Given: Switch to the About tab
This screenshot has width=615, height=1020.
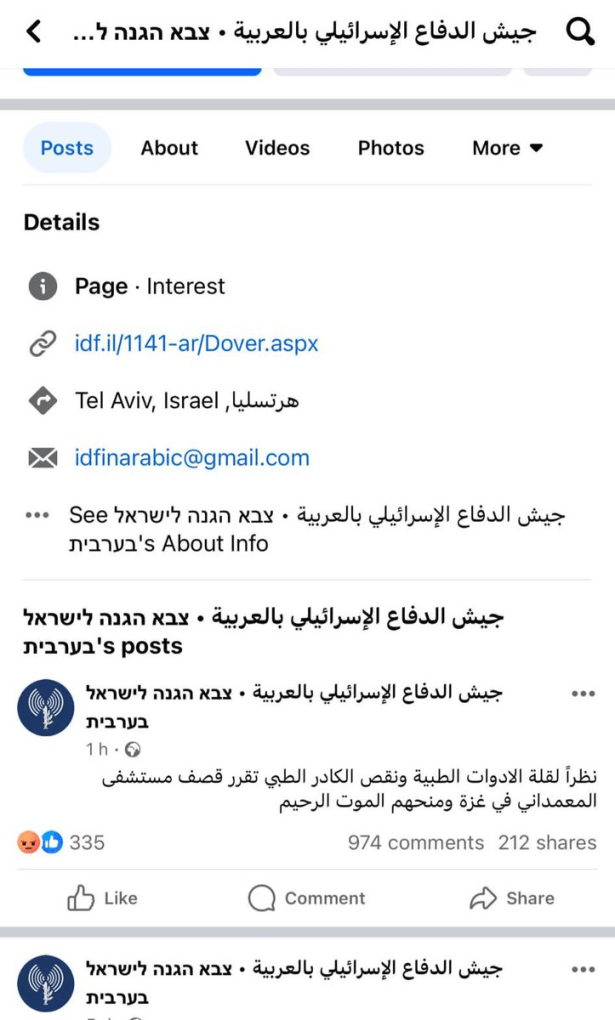Looking at the screenshot, I should tap(169, 148).
